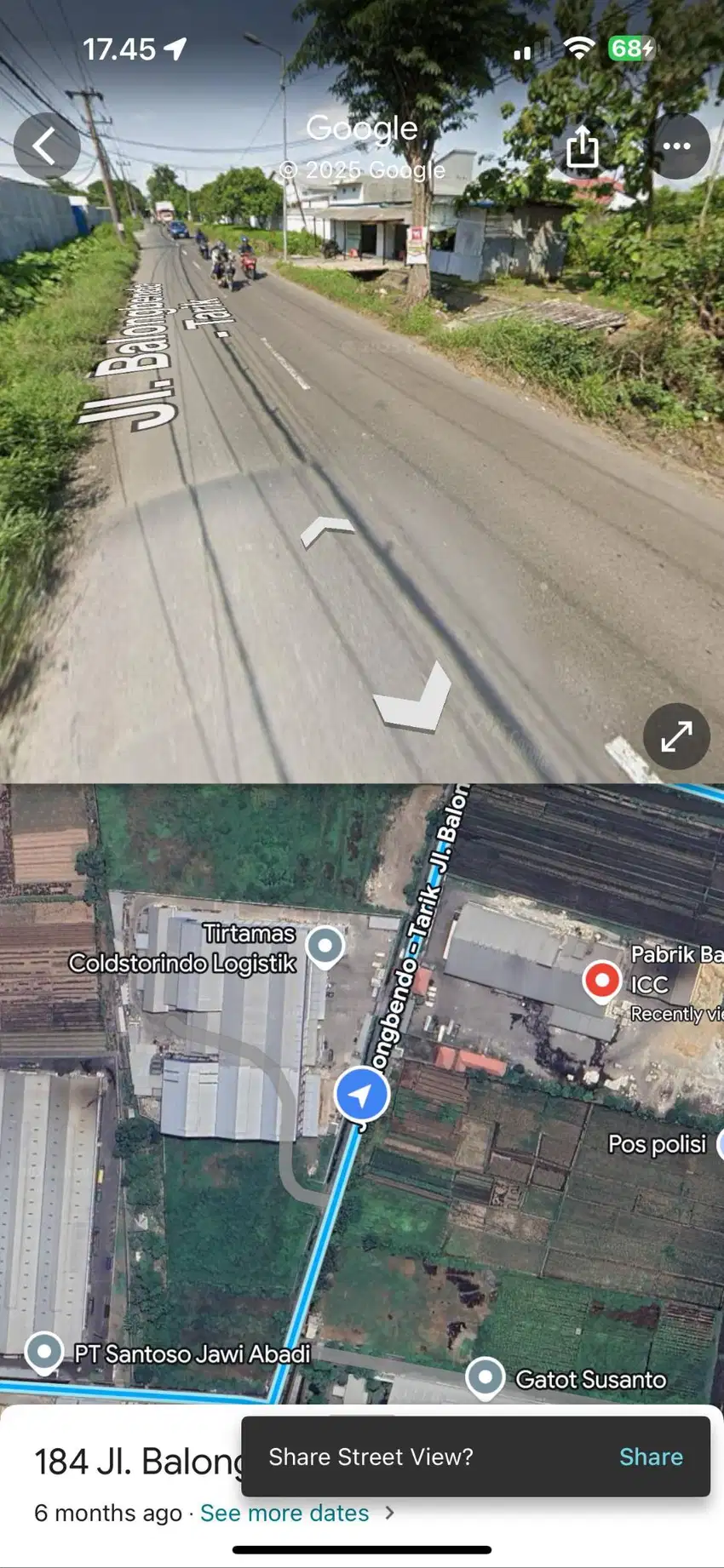Move forward along the road arrow
The width and height of the screenshot is (724, 1568).
coord(327,530)
